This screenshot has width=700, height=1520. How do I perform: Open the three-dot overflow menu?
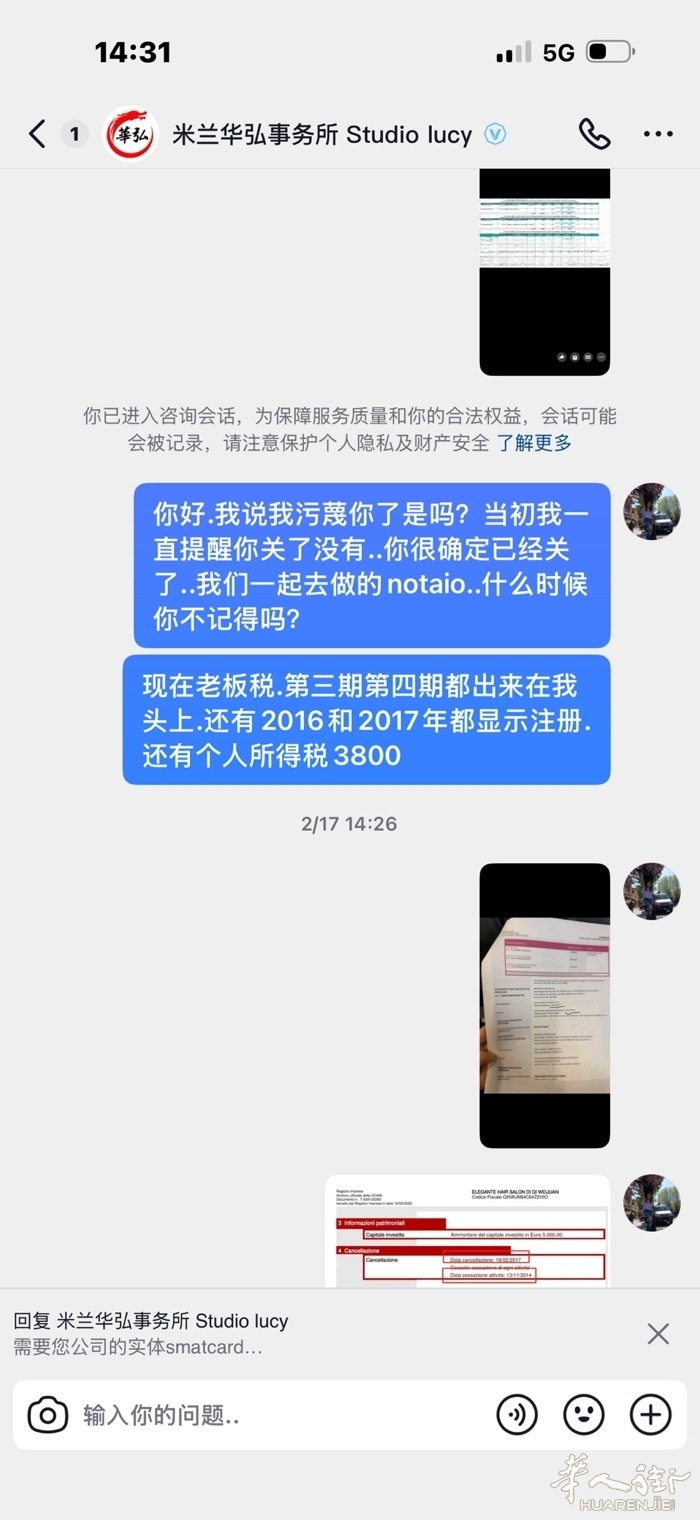[658, 134]
